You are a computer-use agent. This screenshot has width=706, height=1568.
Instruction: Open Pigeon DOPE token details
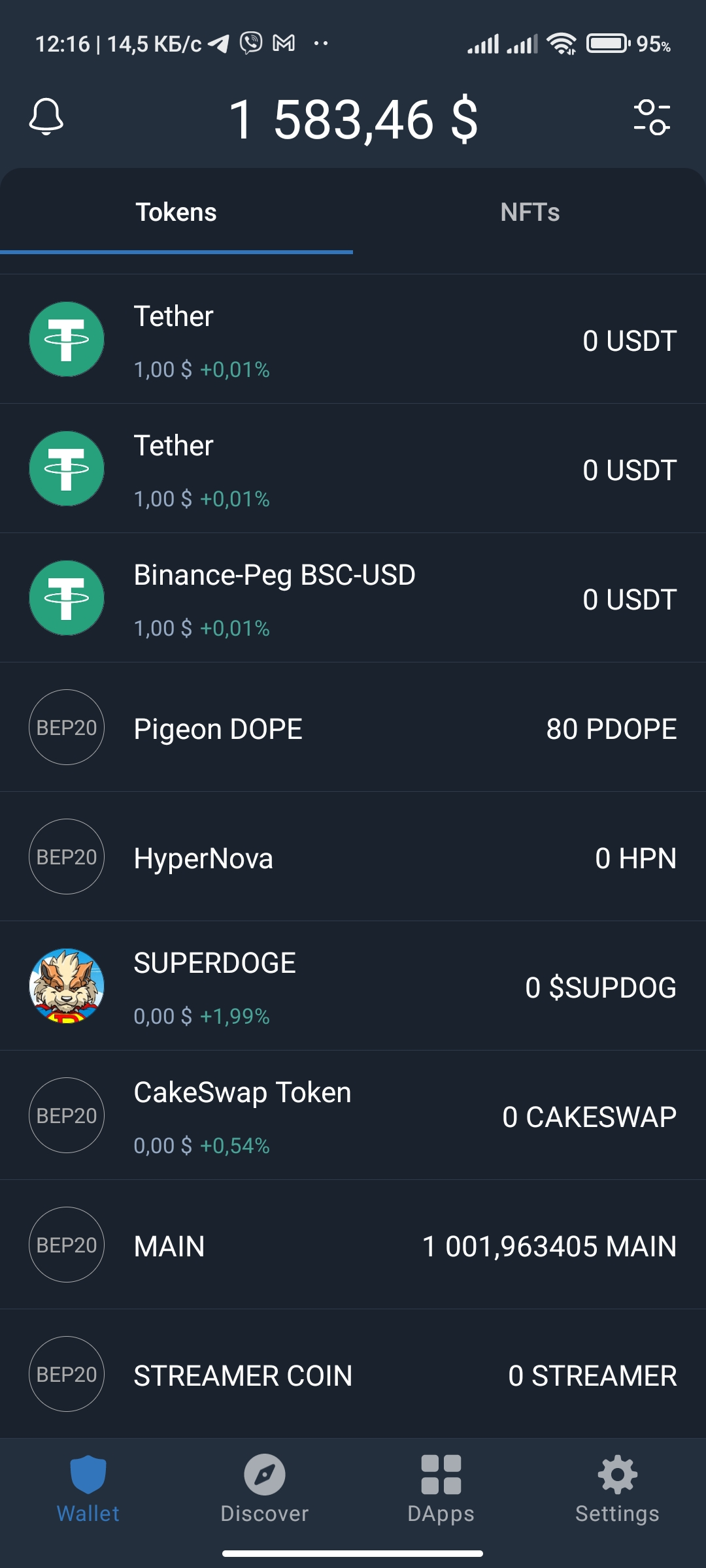click(353, 727)
